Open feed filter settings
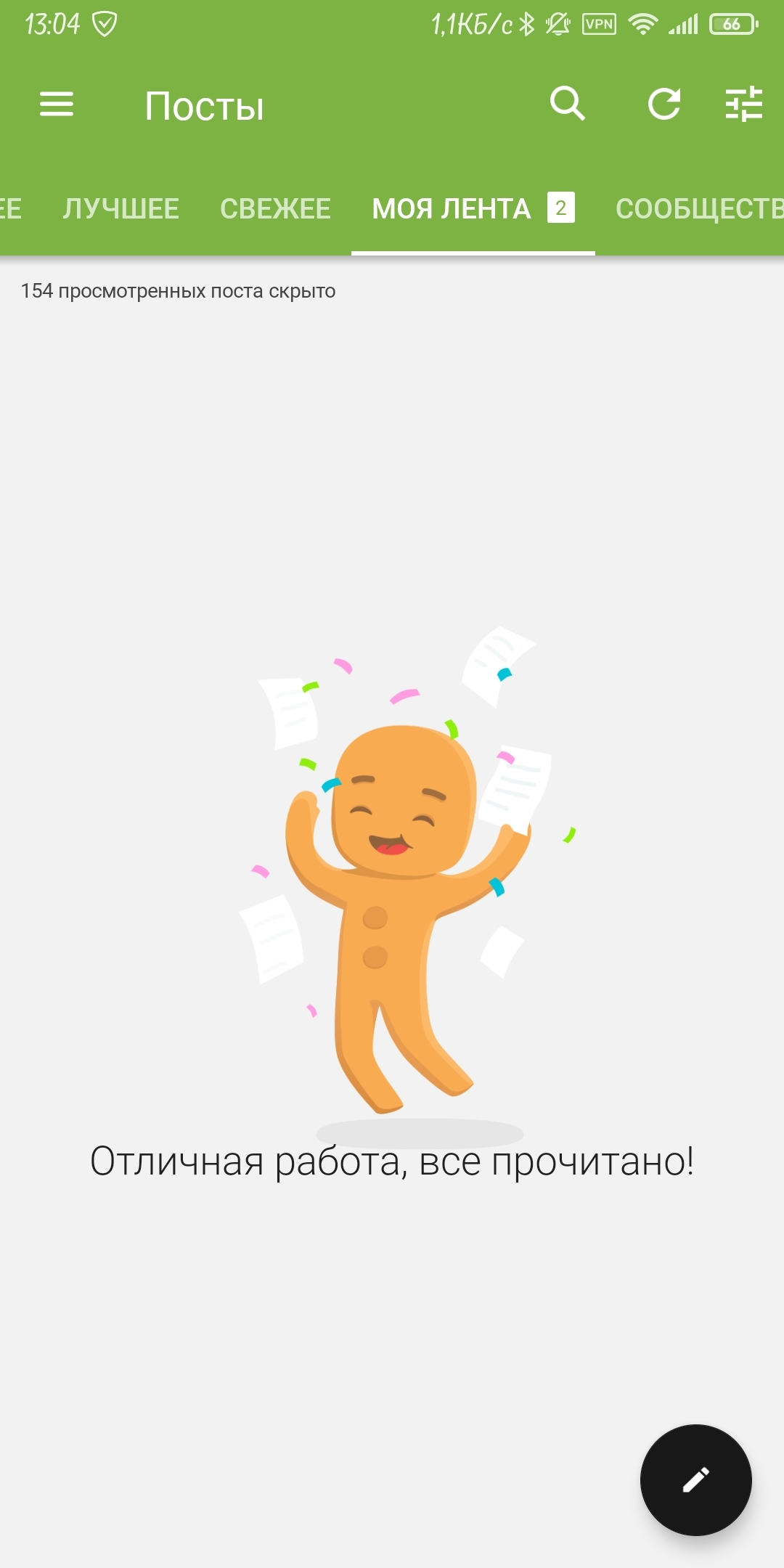784x1568 pixels. coord(744,104)
